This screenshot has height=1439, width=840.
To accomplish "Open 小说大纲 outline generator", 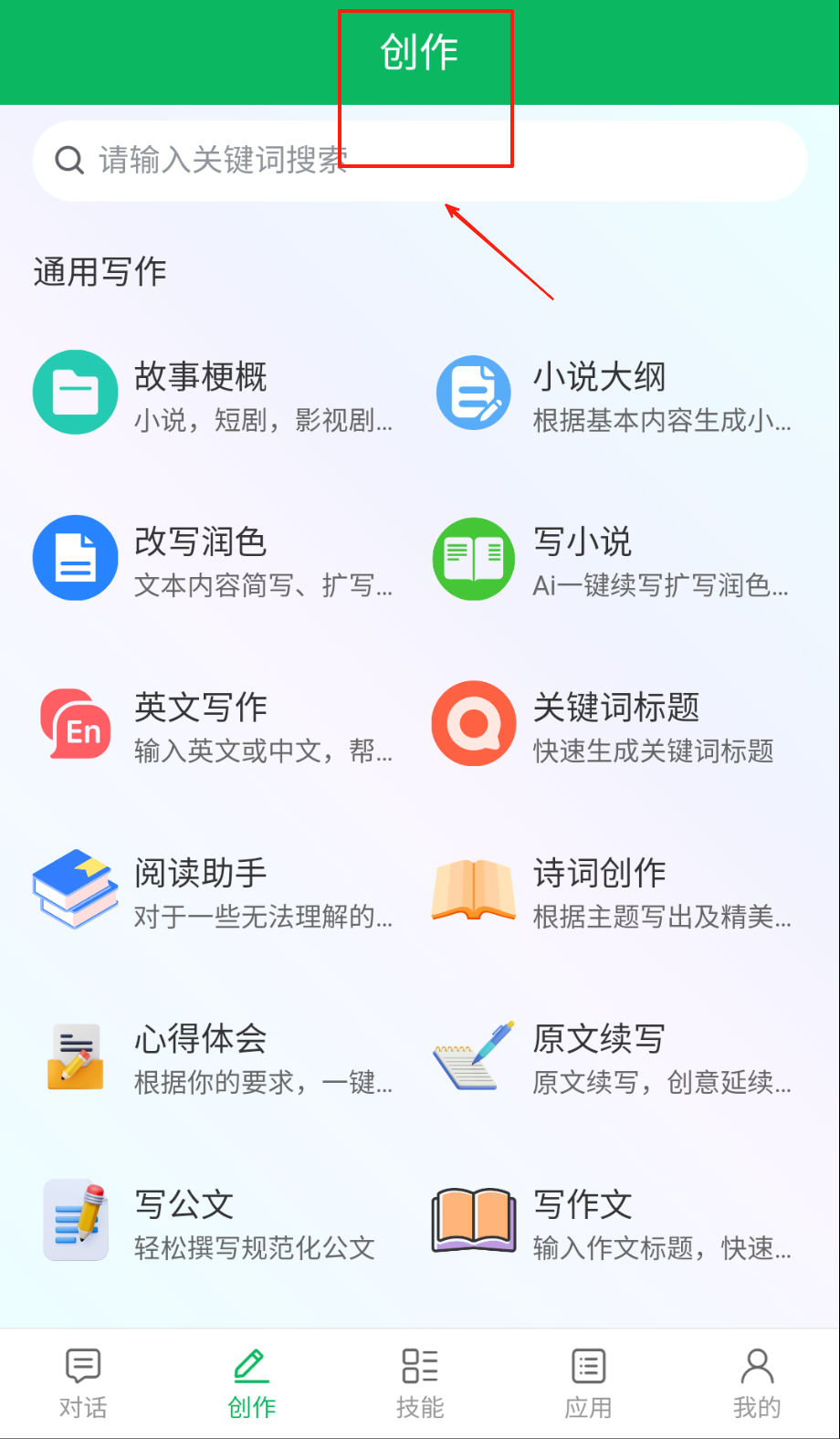I will point(614,394).
